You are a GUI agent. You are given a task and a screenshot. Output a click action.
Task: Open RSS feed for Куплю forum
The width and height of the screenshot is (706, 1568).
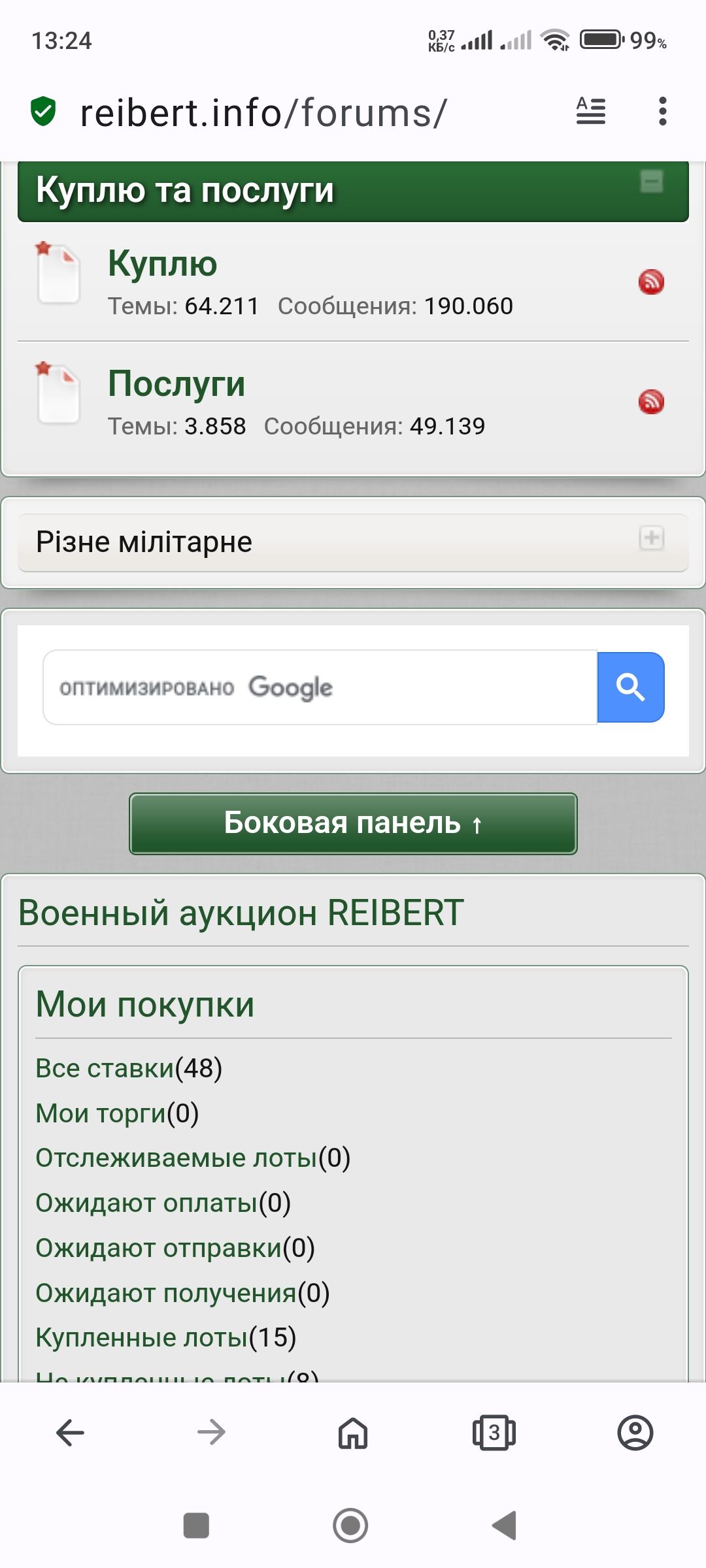point(651,282)
